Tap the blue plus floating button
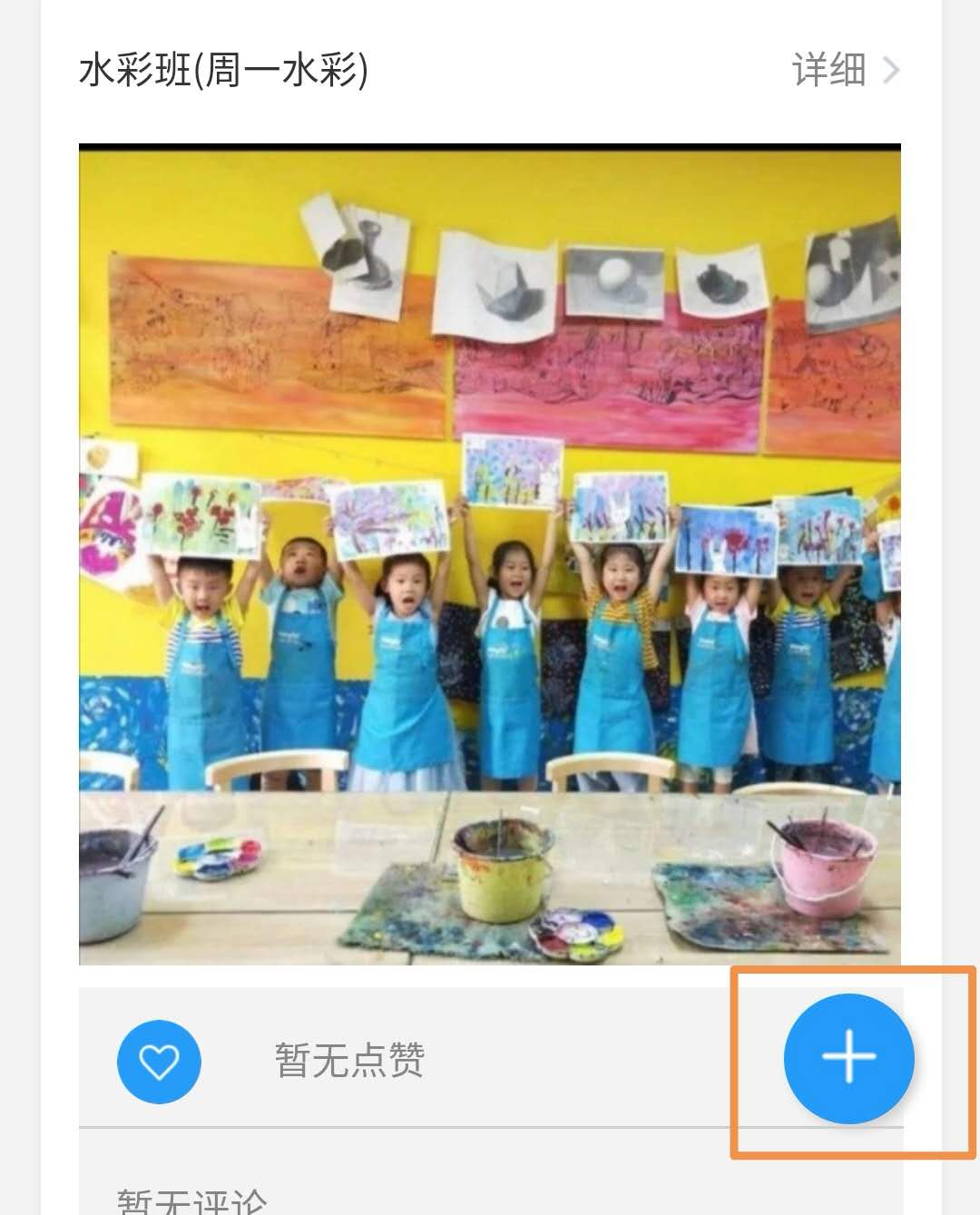Screen dimensions: 980x1215 point(848,1058)
